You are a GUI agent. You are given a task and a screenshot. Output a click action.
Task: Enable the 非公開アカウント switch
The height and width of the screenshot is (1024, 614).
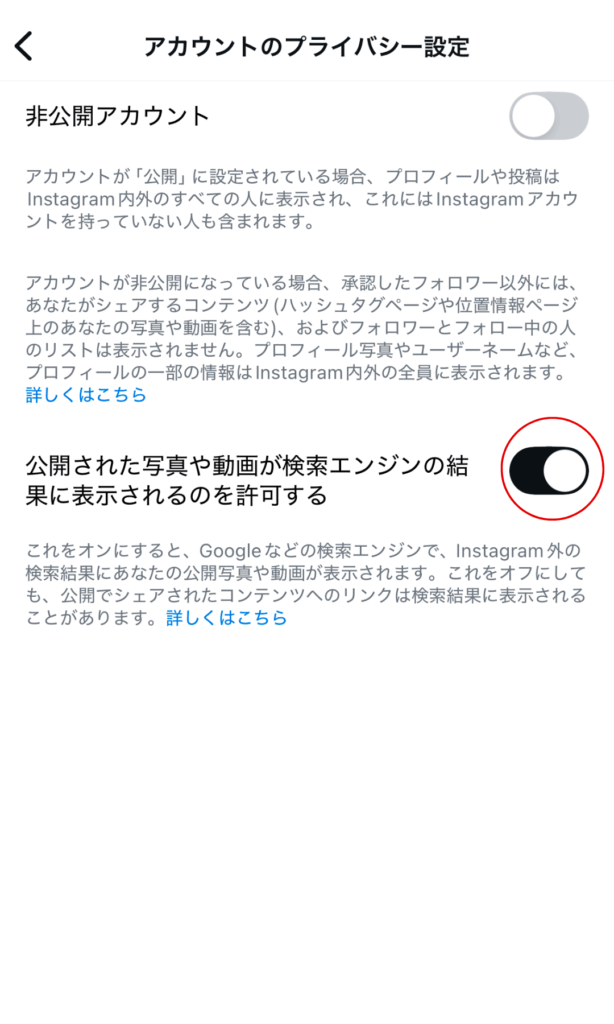pyautogui.click(x=548, y=116)
